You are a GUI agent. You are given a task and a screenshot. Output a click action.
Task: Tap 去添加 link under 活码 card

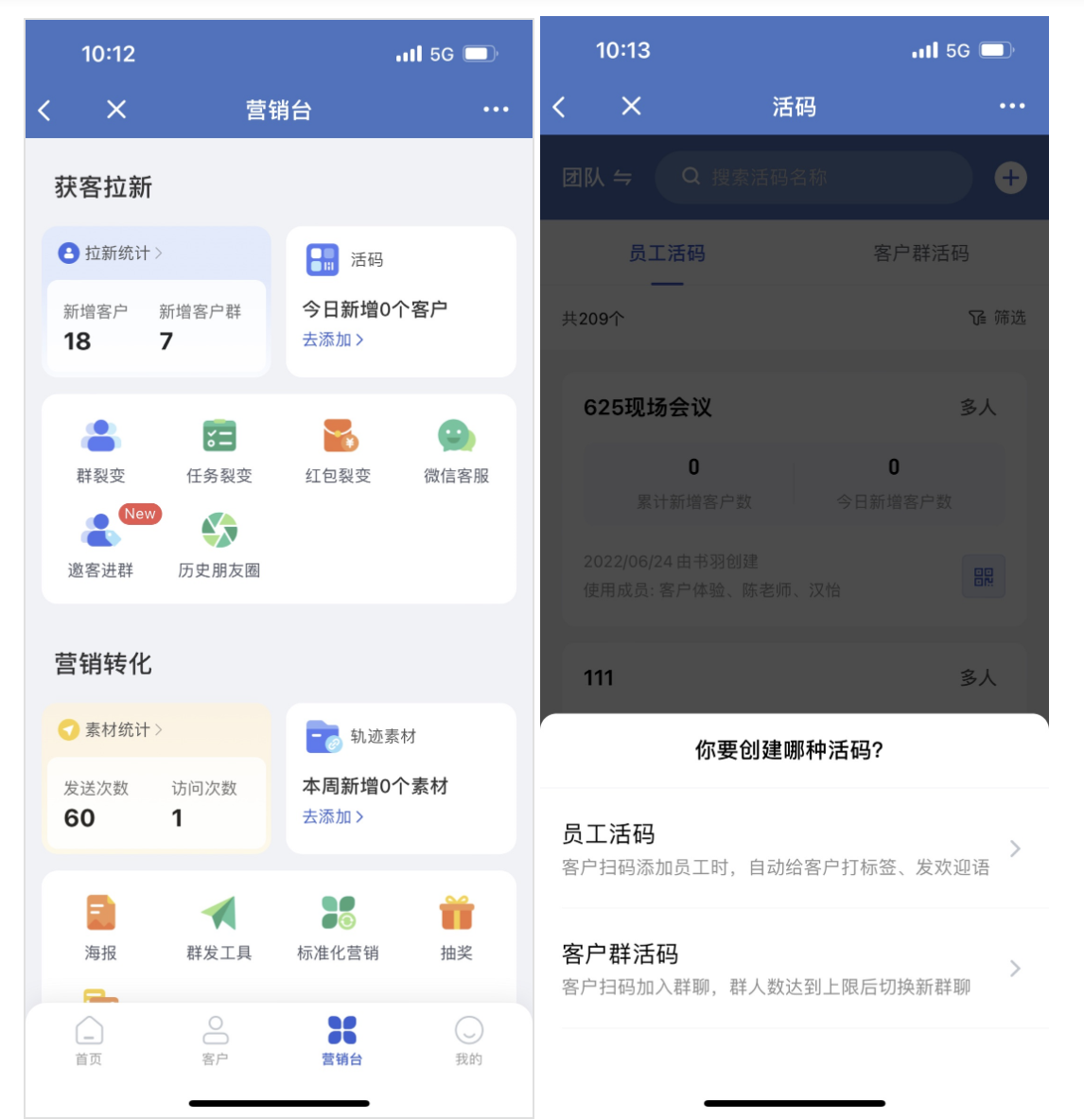point(332,340)
